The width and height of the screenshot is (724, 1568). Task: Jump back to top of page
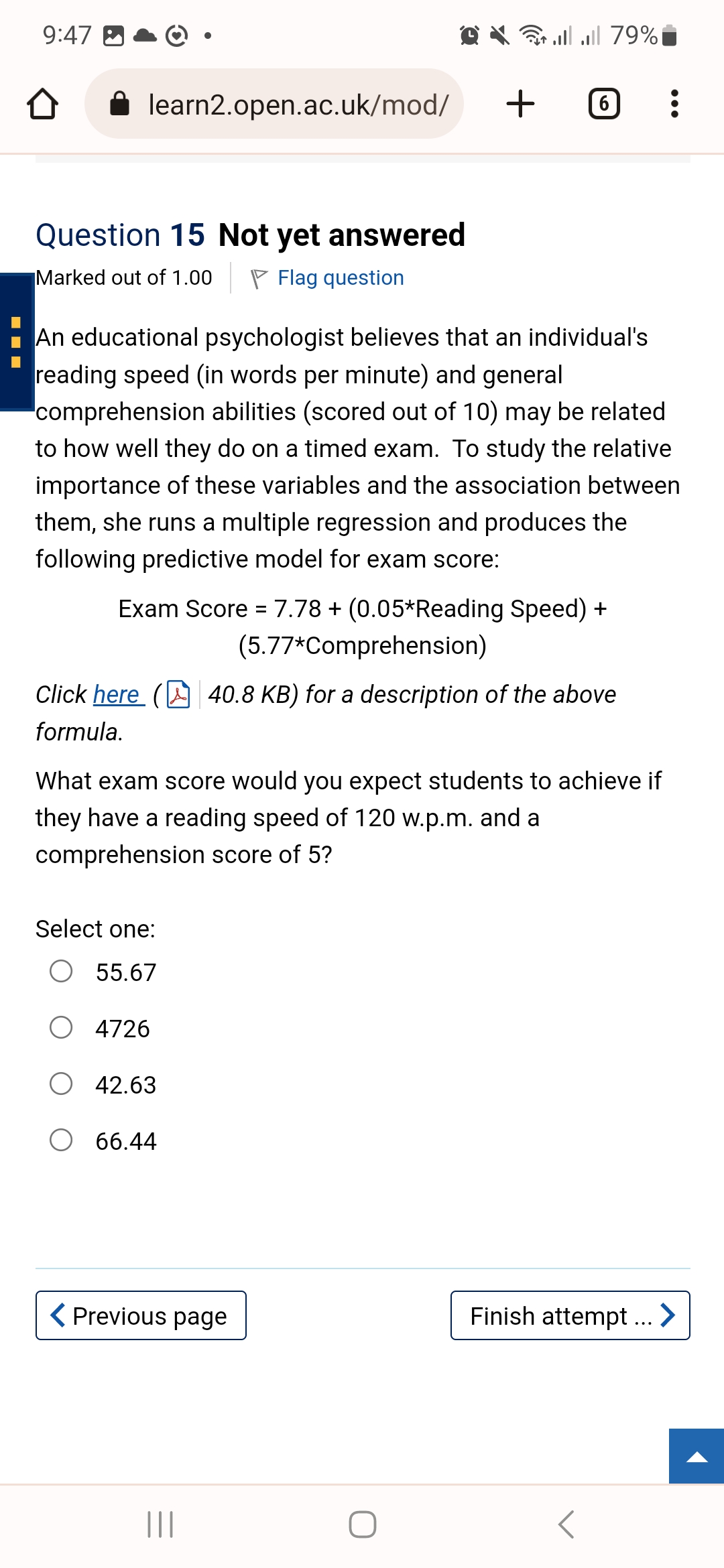coord(697,1456)
